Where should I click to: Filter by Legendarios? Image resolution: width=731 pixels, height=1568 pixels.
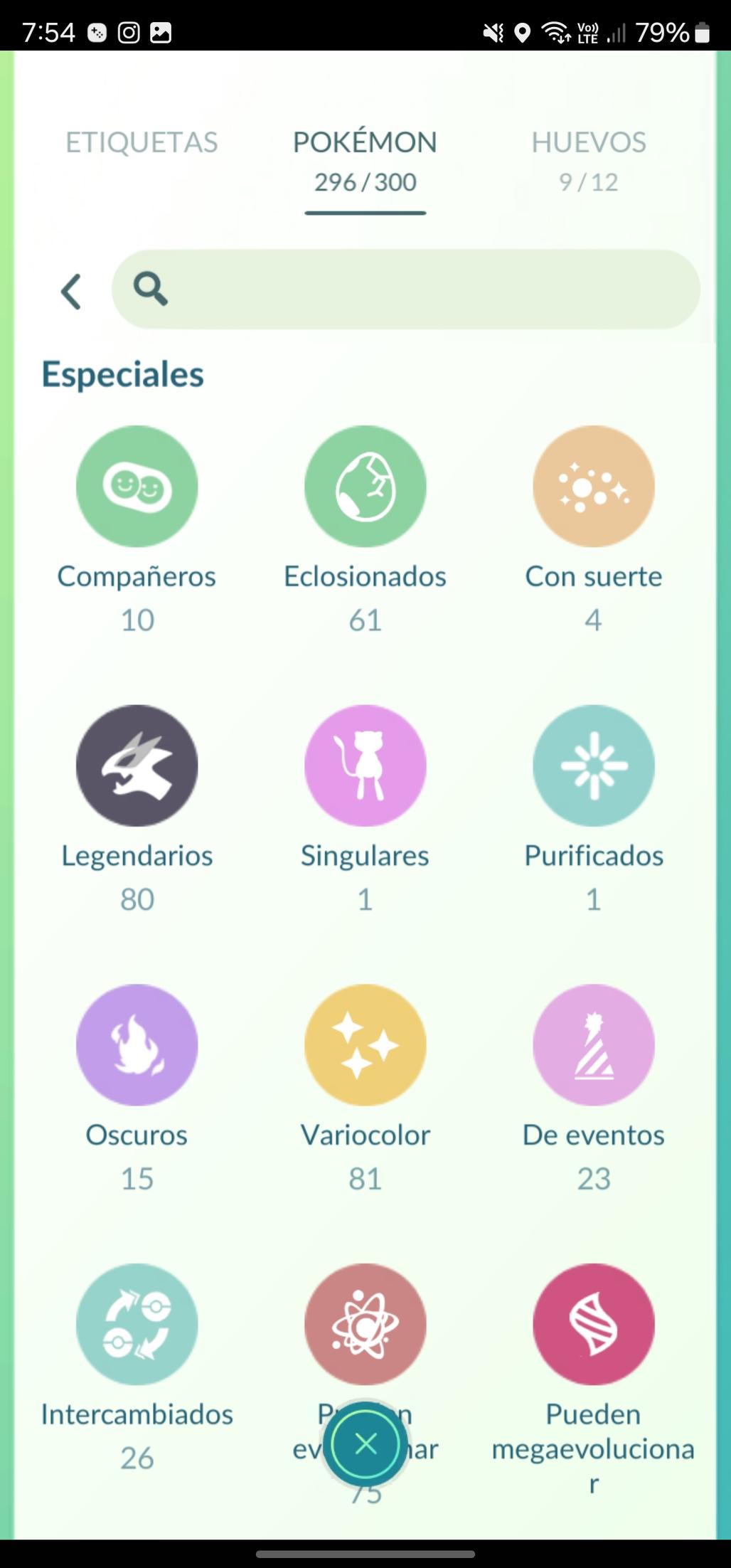tap(137, 766)
